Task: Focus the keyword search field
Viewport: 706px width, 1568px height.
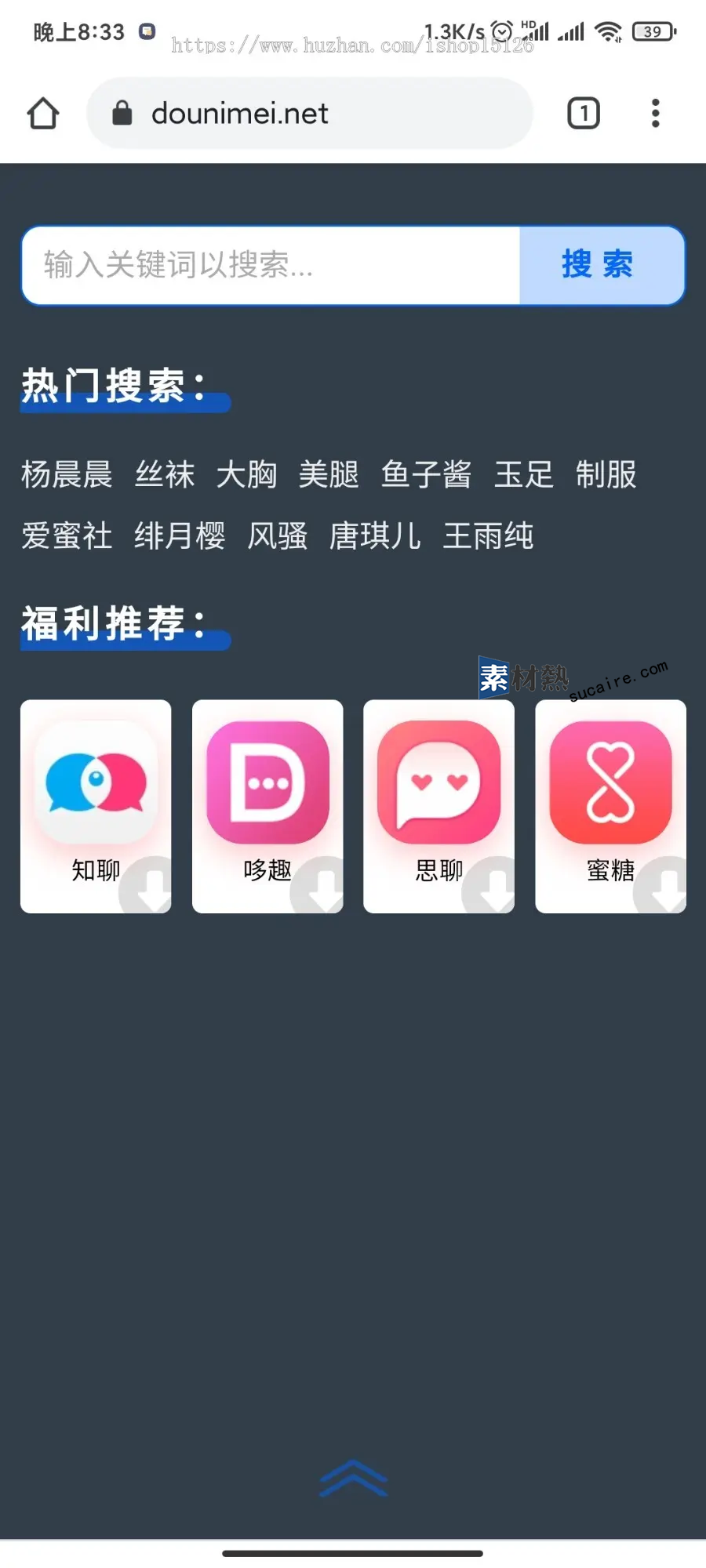Action: (271, 265)
